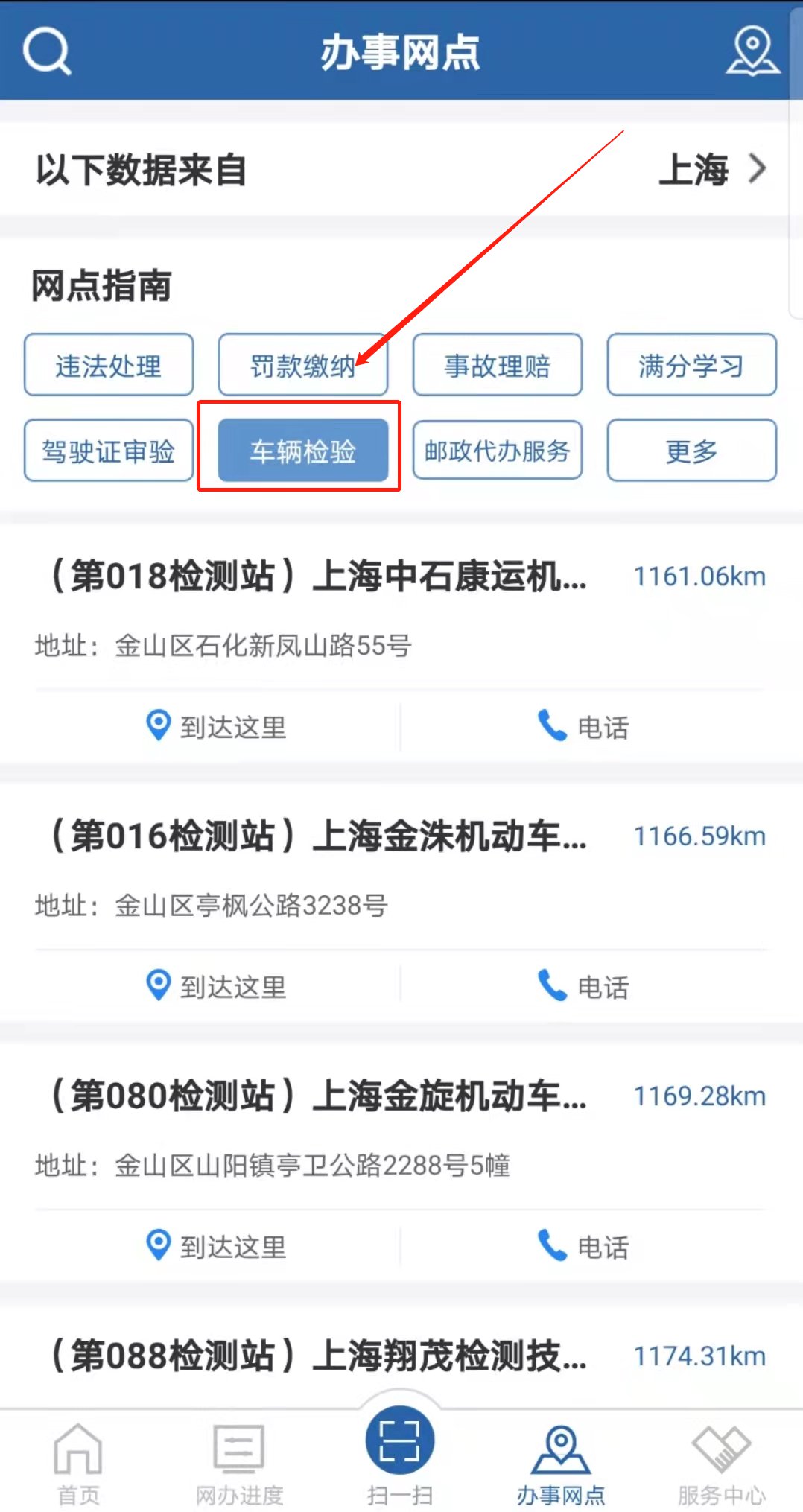Select the 车辆检验 category
Viewport: 803px width, 1512px height.
(302, 451)
